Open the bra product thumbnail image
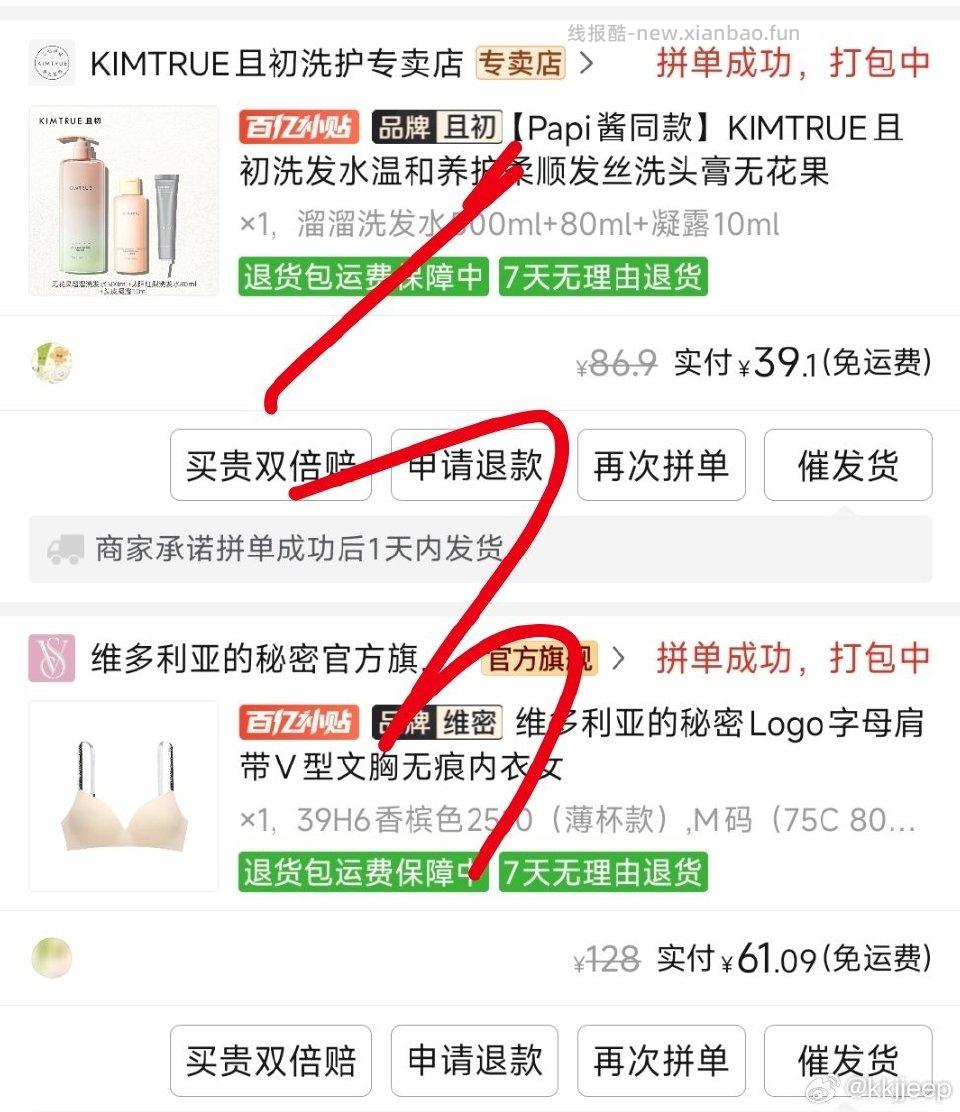The height and width of the screenshot is (1112, 960). click(x=122, y=795)
